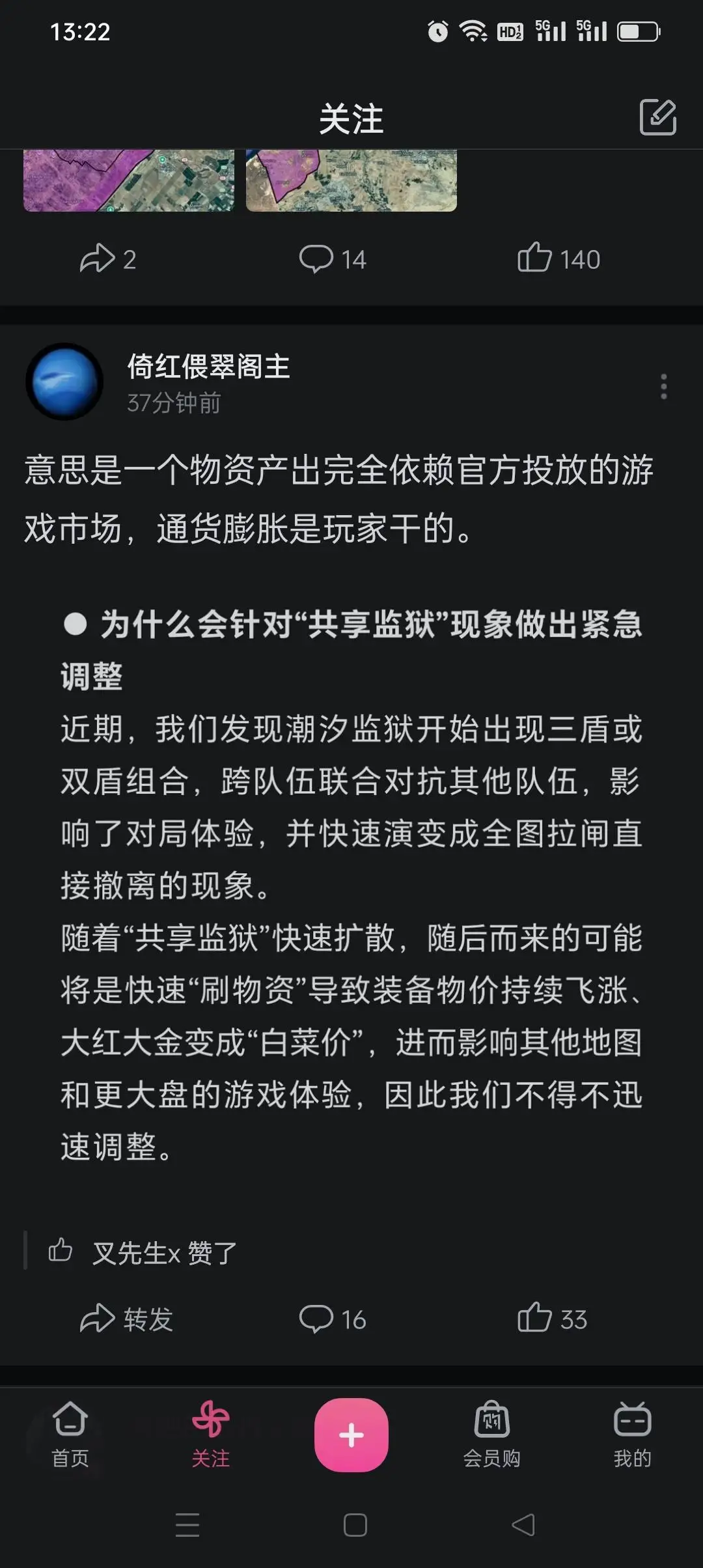
Task: Open the overflow menu on 倚红偎翠阁主's post
Action: tap(663, 386)
